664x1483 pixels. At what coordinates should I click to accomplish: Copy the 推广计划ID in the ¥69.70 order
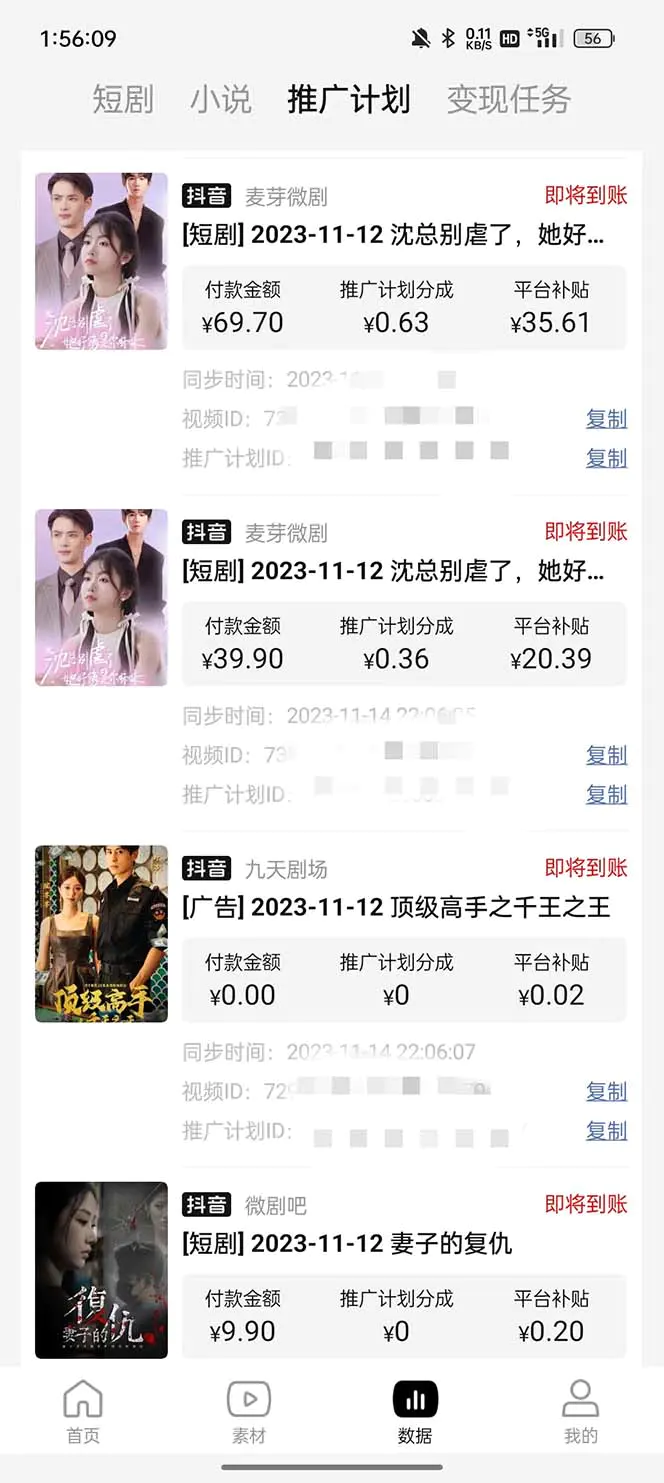point(606,458)
